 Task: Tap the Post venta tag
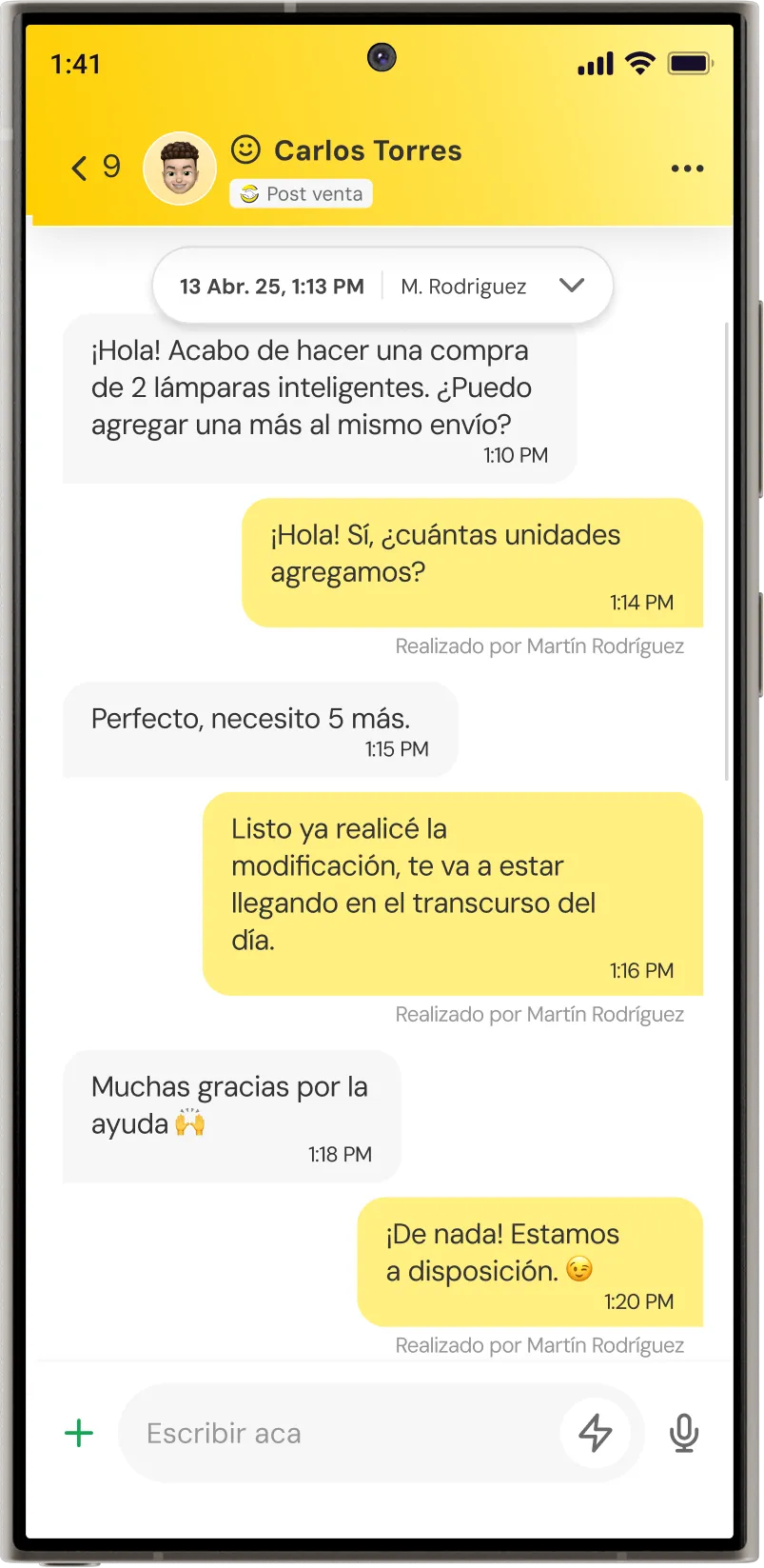click(301, 194)
